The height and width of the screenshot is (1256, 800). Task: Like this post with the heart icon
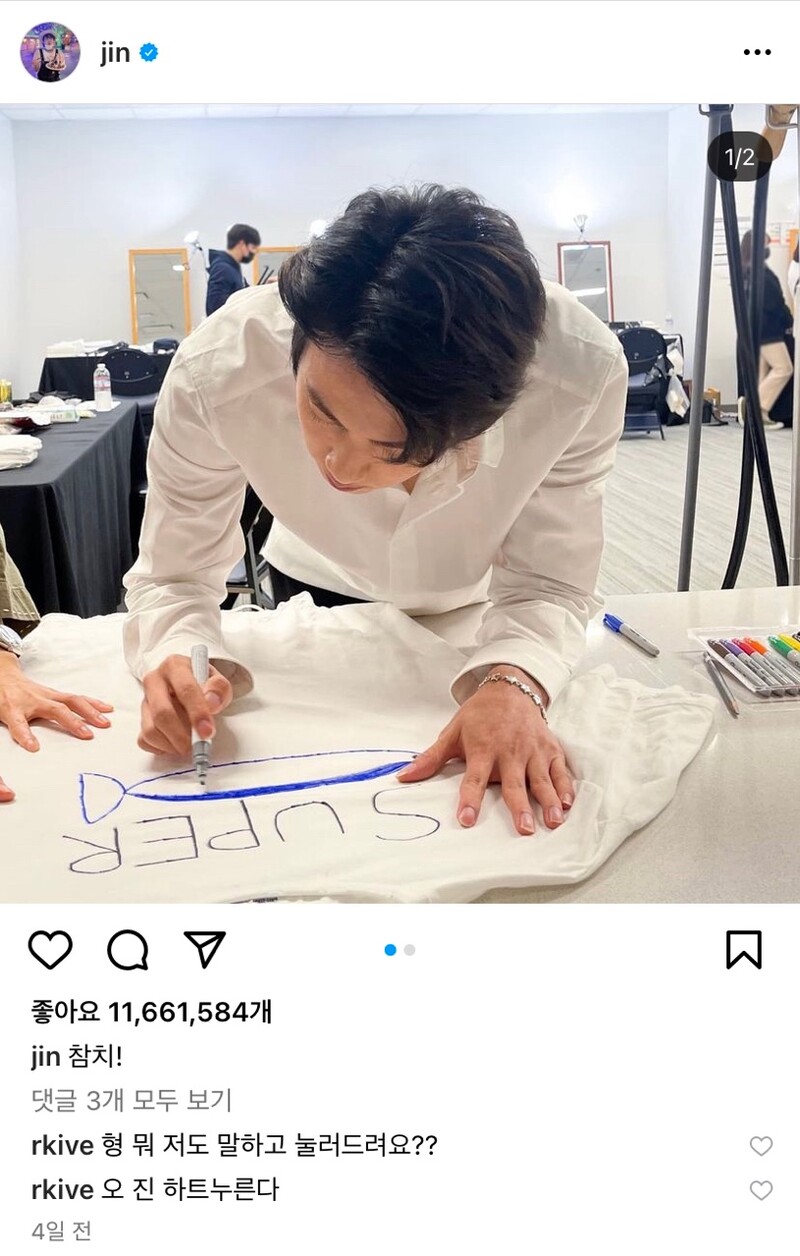click(x=50, y=949)
